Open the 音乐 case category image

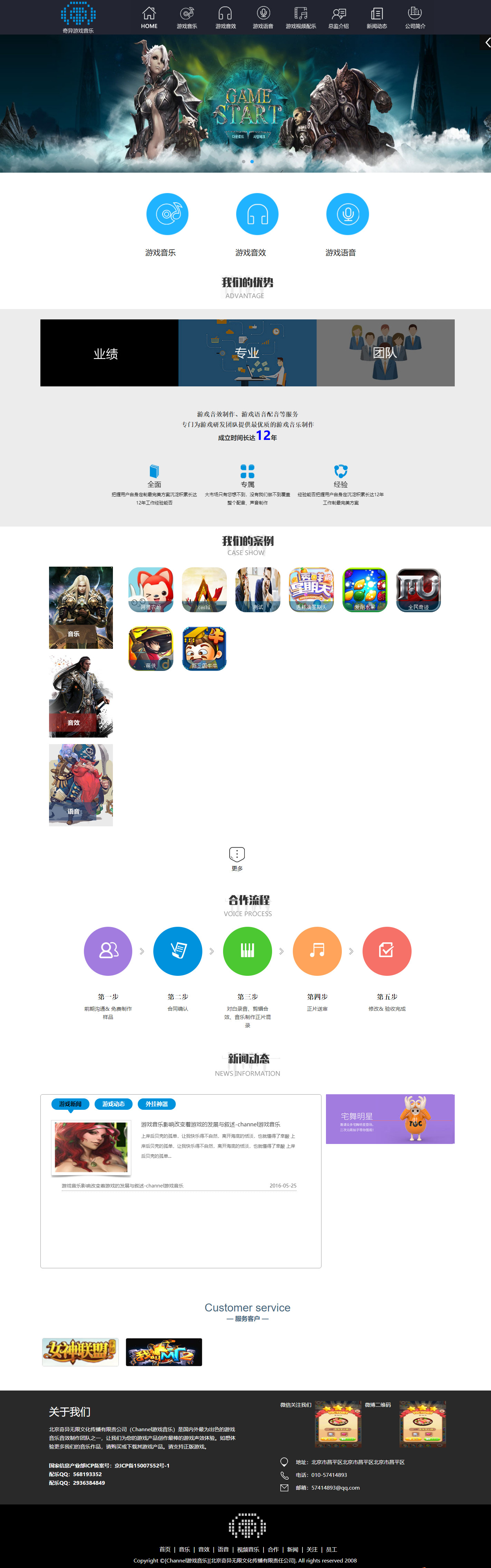80,607
